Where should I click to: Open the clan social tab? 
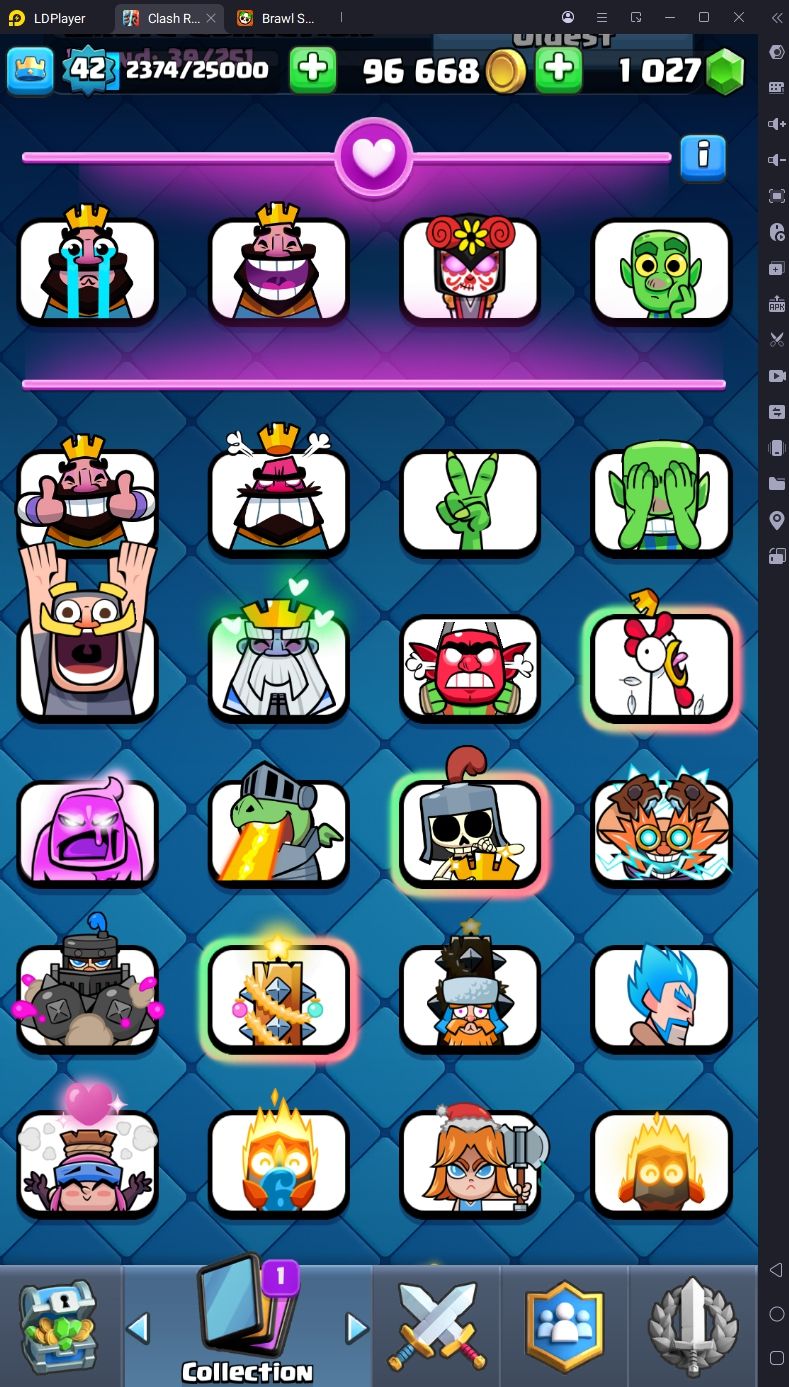564,1327
